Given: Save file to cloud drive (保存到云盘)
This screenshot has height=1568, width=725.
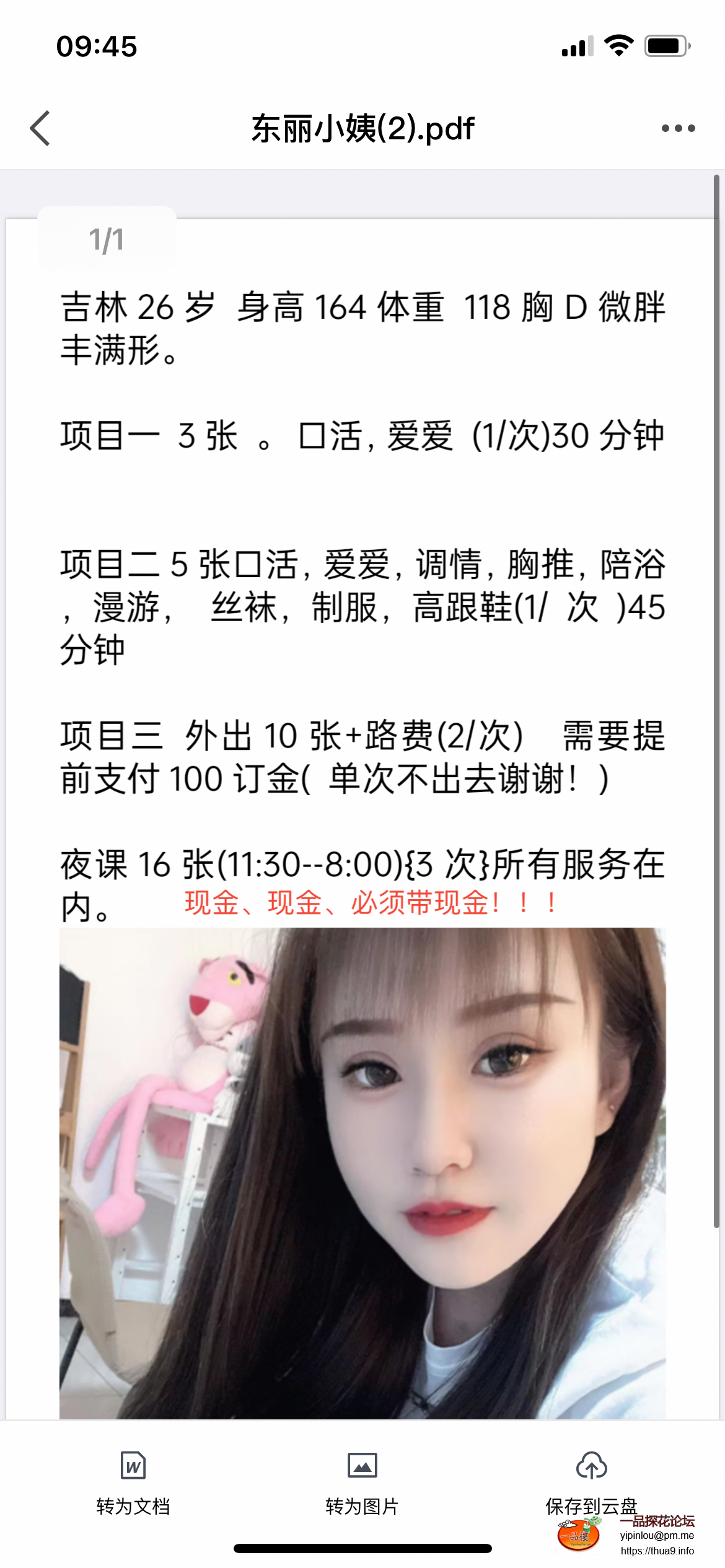Looking at the screenshot, I should coord(591,1481).
